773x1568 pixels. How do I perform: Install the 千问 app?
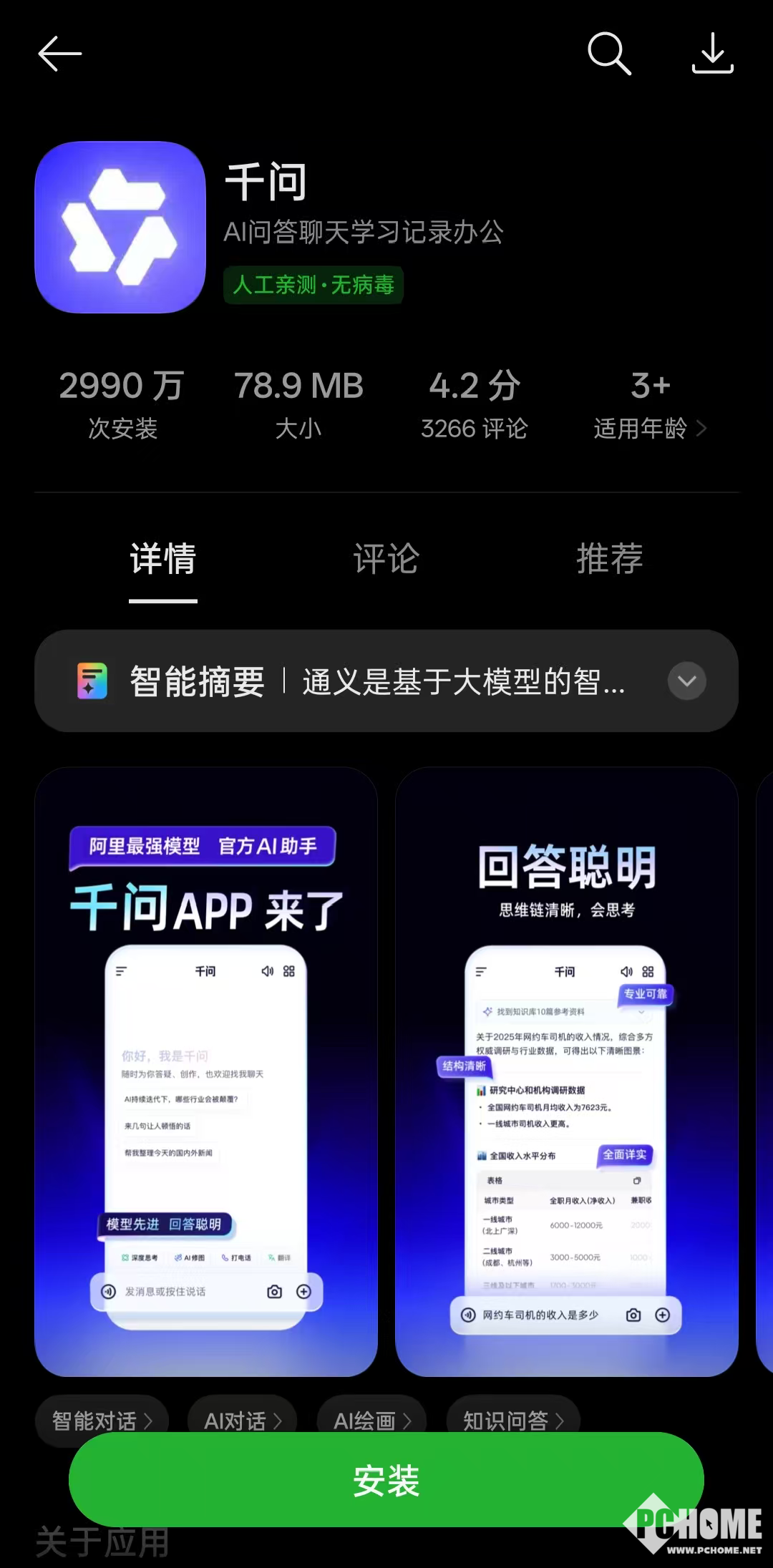pyautogui.click(x=386, y=1480)
